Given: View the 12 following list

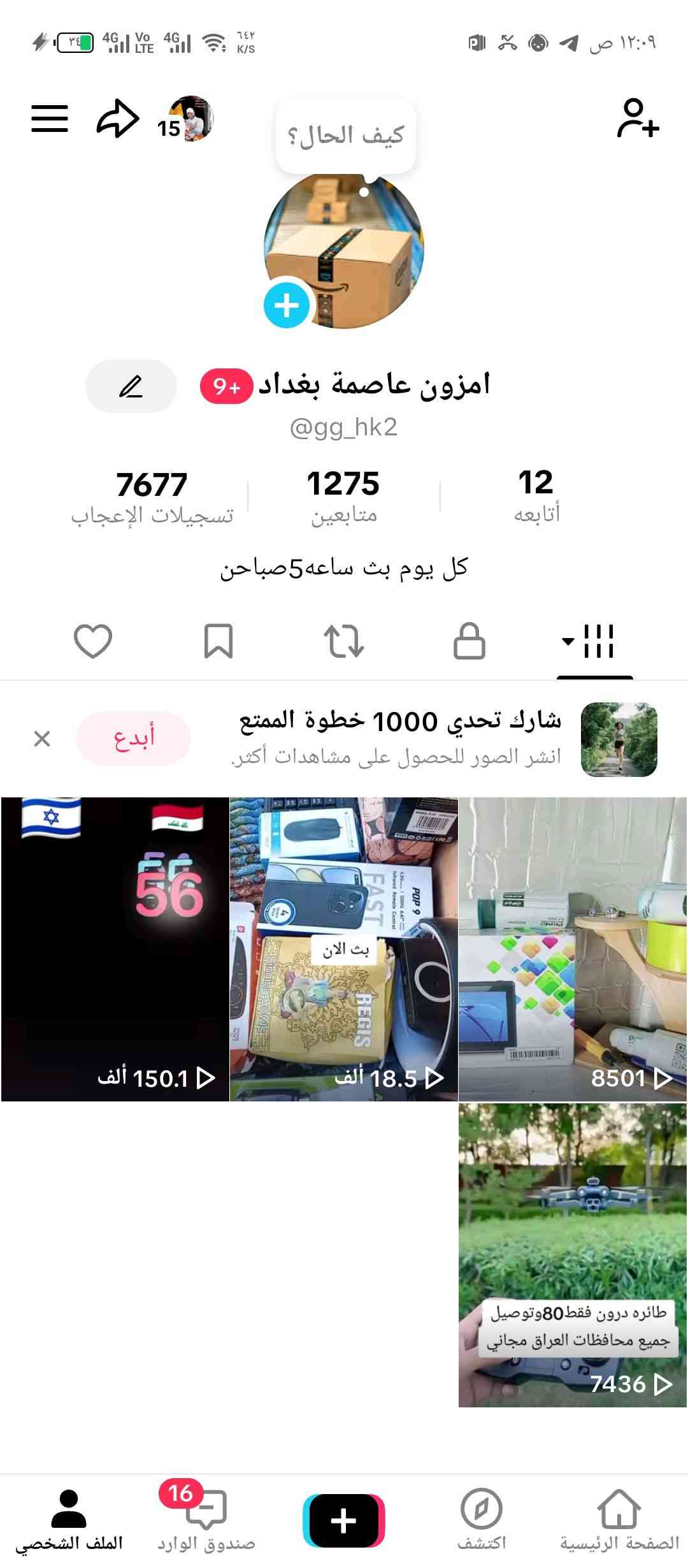Looking at the screenshot, I should coord(536,495).
